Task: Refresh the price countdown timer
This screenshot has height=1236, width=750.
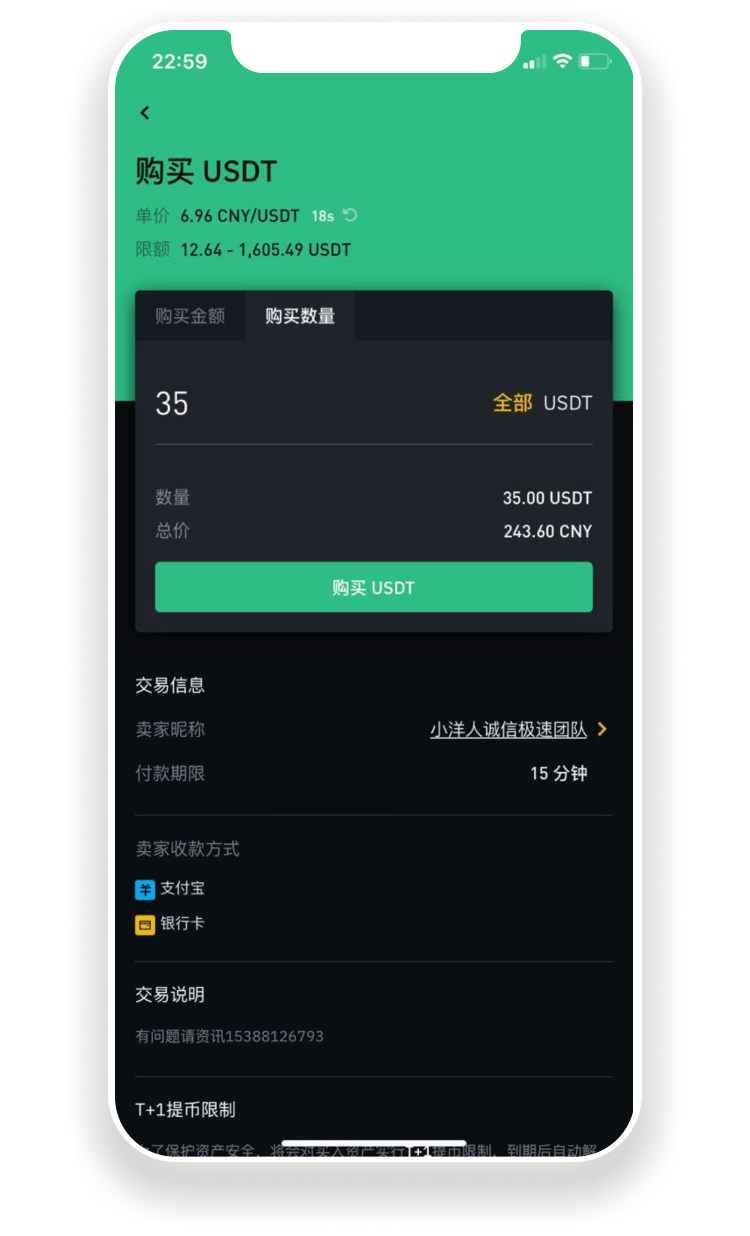Action: (350, 215)
